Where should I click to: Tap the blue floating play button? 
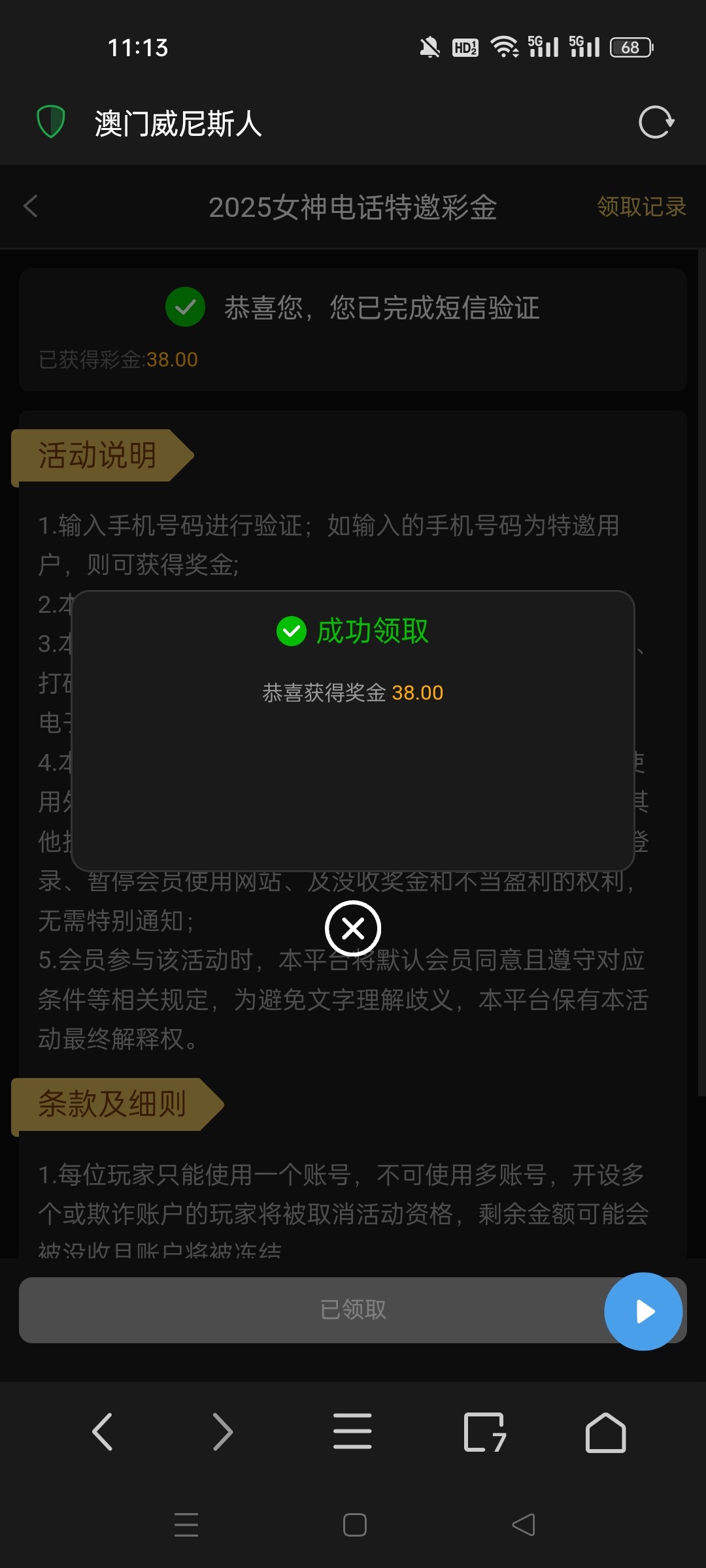coord(643,1311)
